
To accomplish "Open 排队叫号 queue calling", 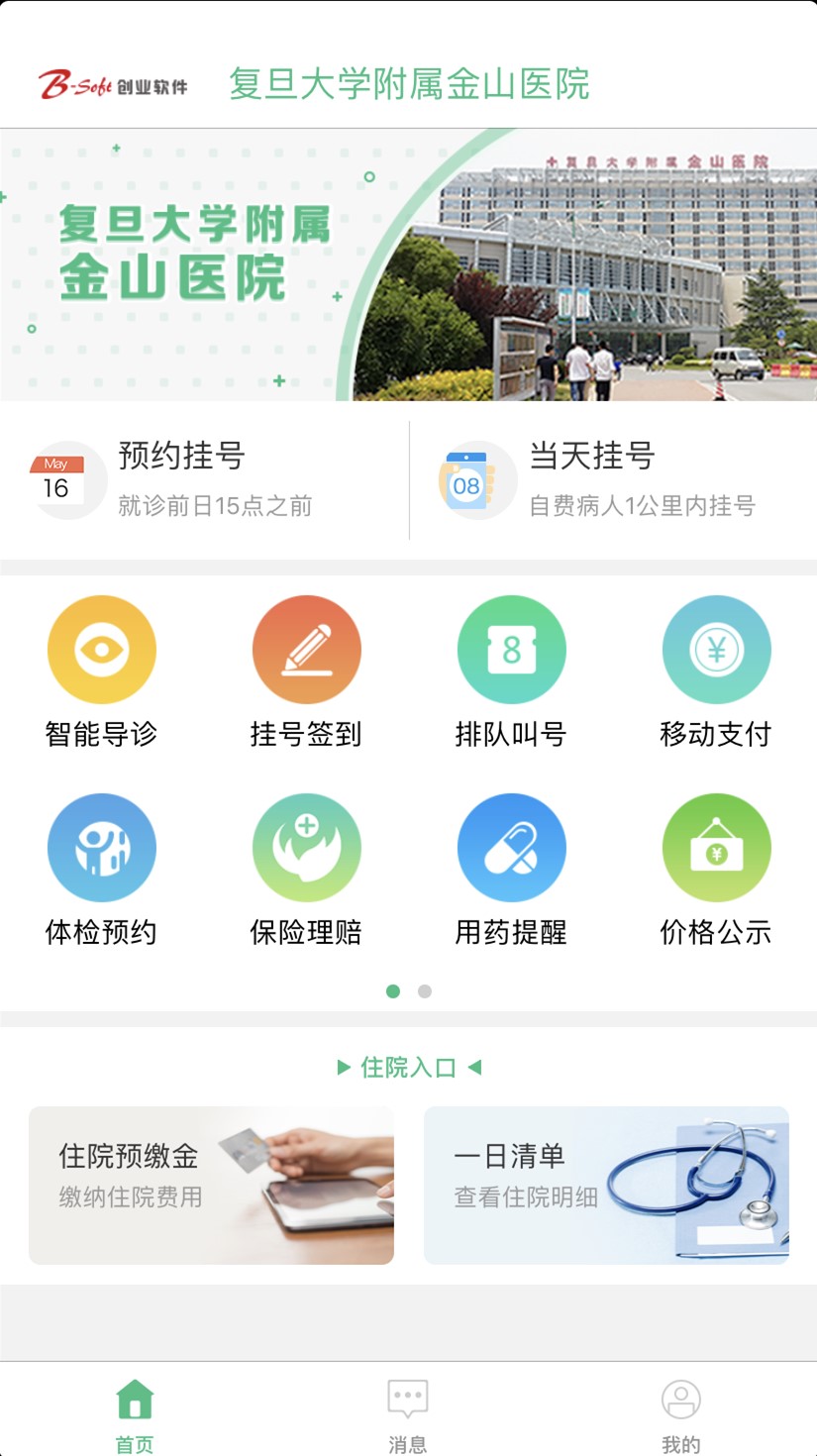I will pyautogui.click(x=511, y=673).
